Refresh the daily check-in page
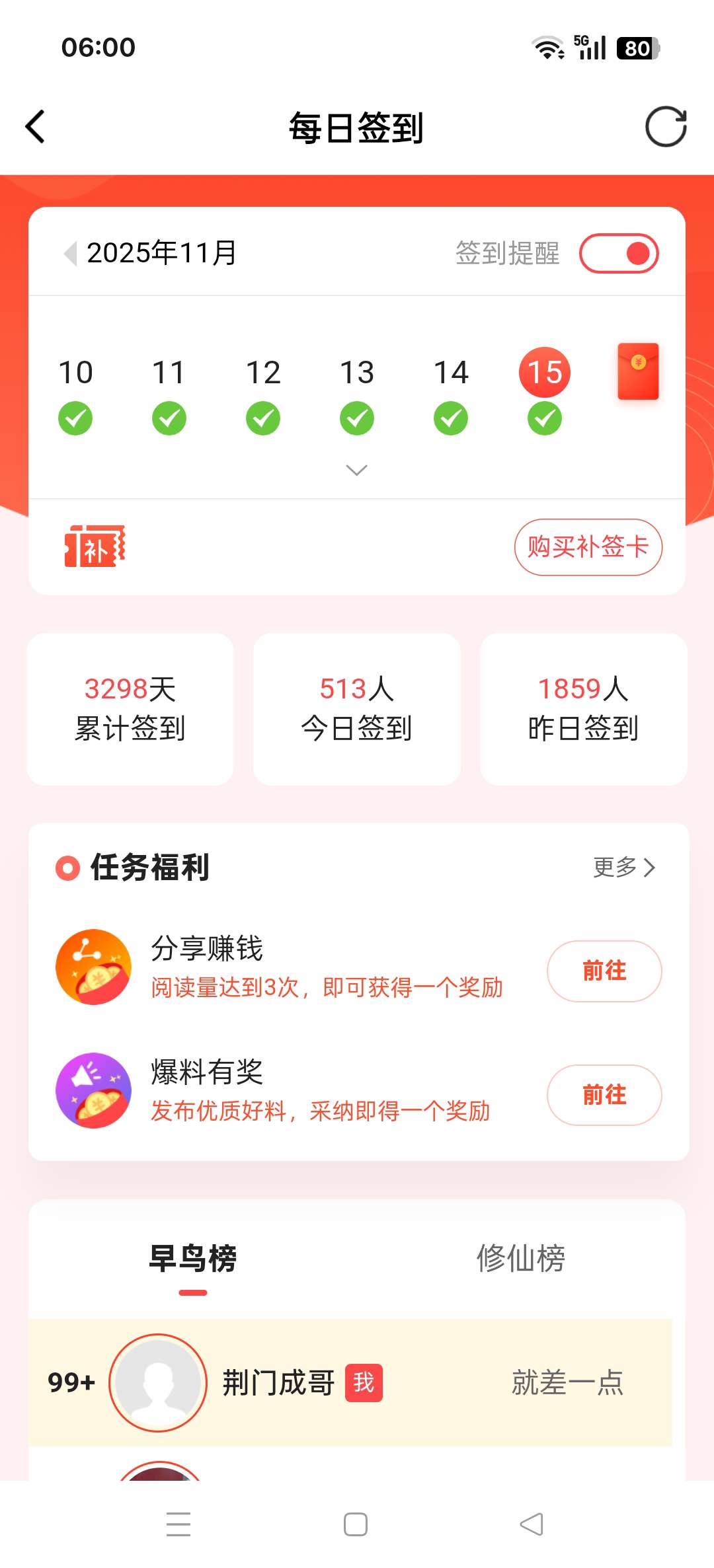 (x=666, y=126)
